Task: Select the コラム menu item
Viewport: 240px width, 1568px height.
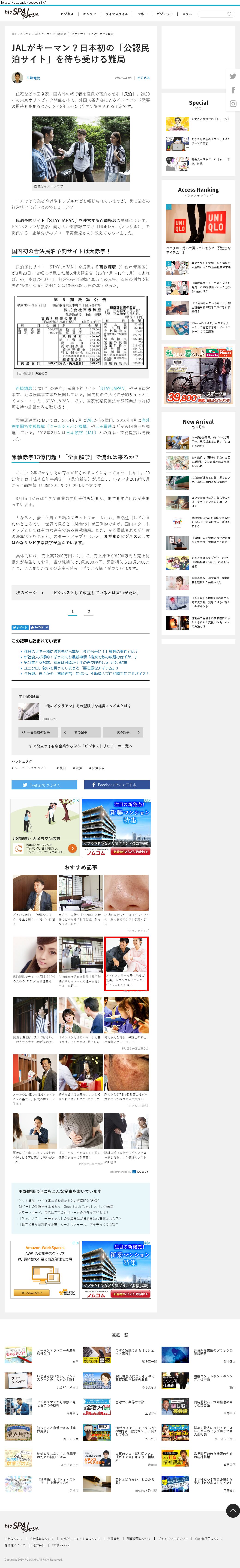Action: (187, 13)
